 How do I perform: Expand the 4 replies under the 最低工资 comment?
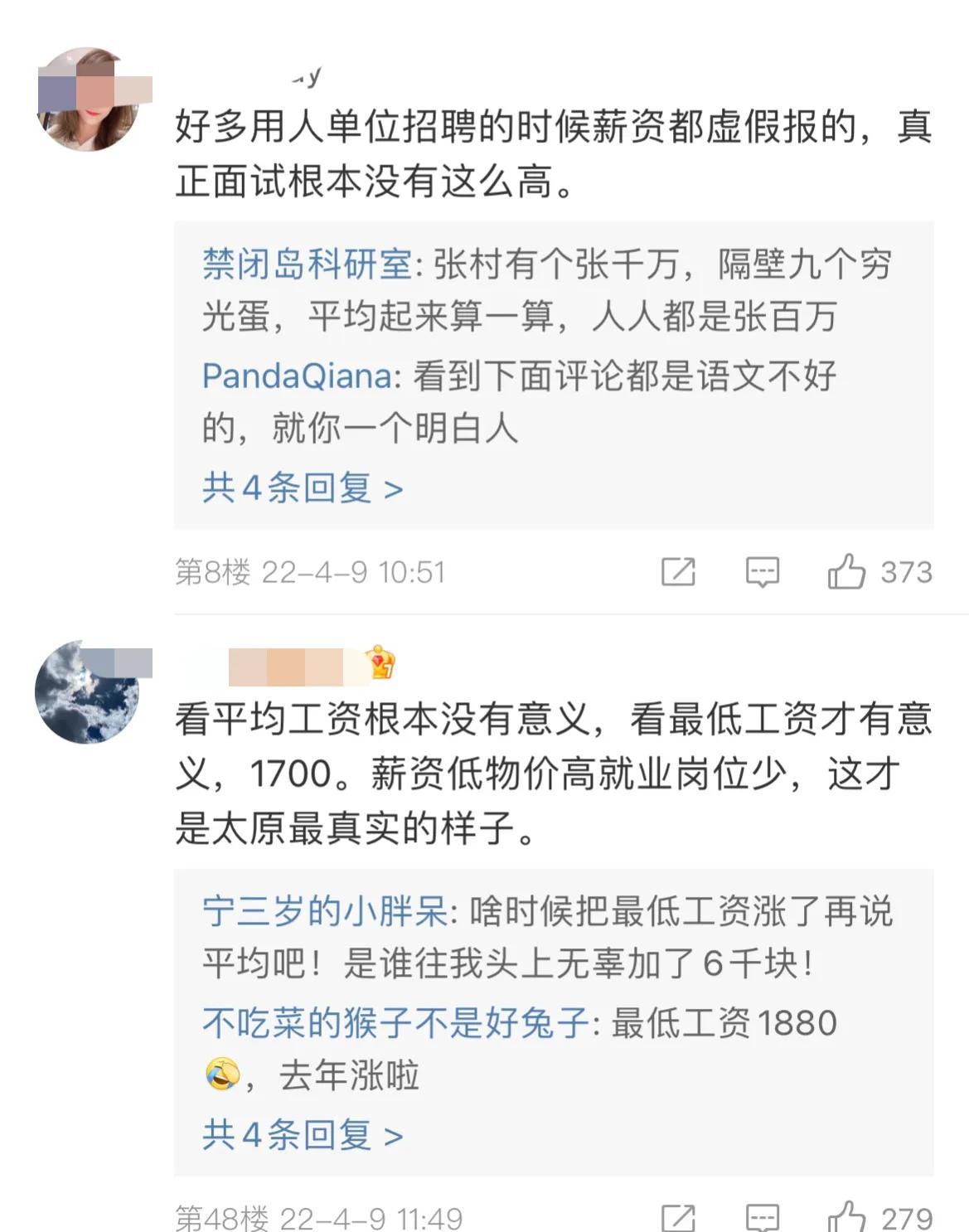[x=303, y=1134]
